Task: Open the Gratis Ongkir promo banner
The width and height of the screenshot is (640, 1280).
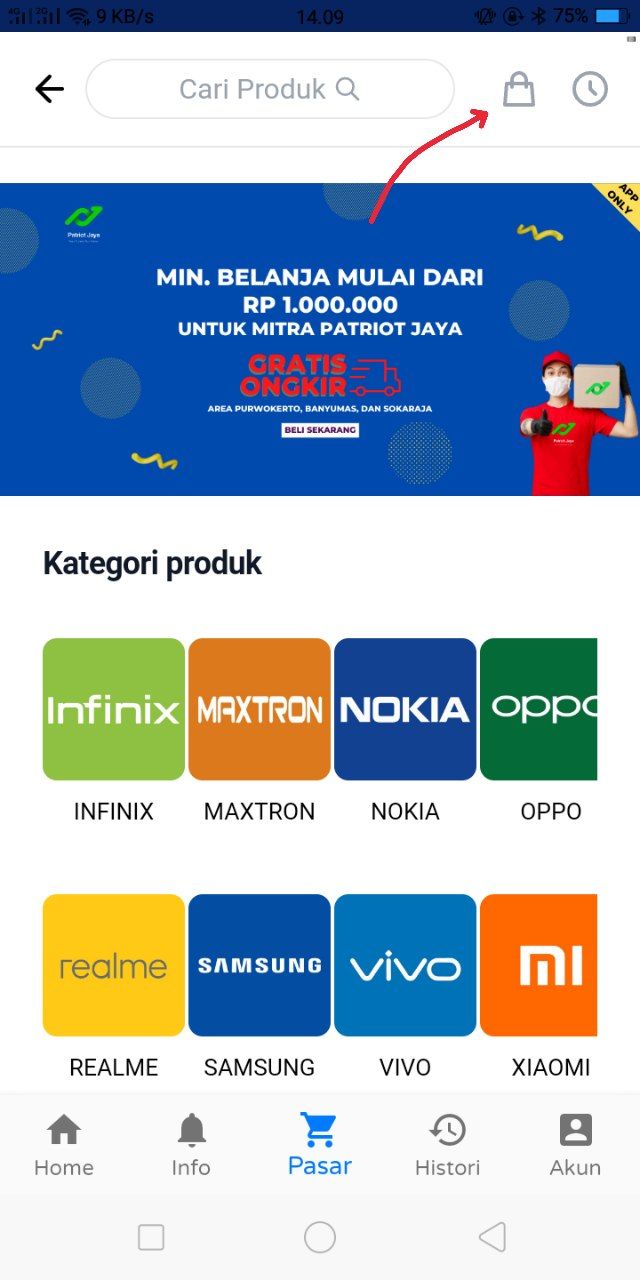Action: click(x=320, y=338)
